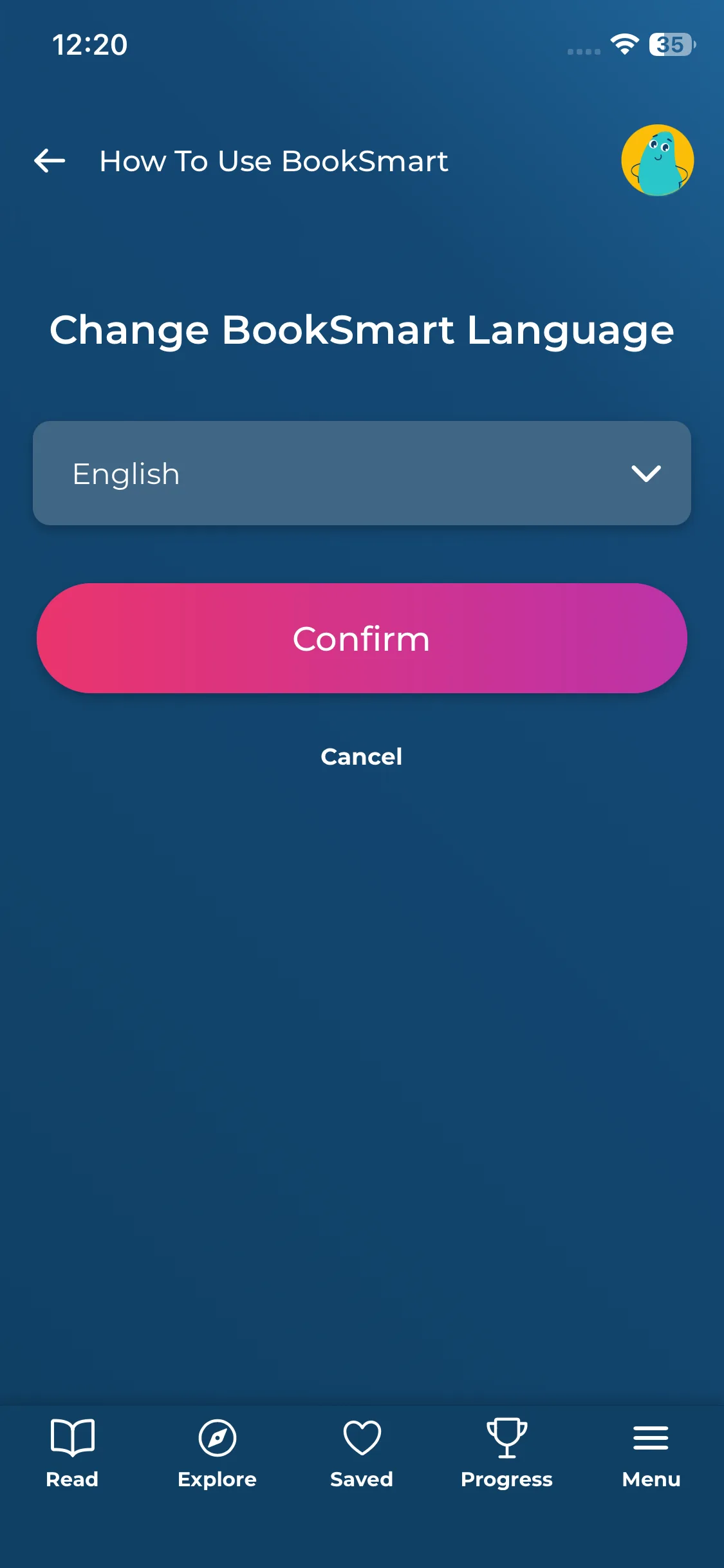
Task: Tap the 12:20 clock display
Action: (x=90, y=44)
